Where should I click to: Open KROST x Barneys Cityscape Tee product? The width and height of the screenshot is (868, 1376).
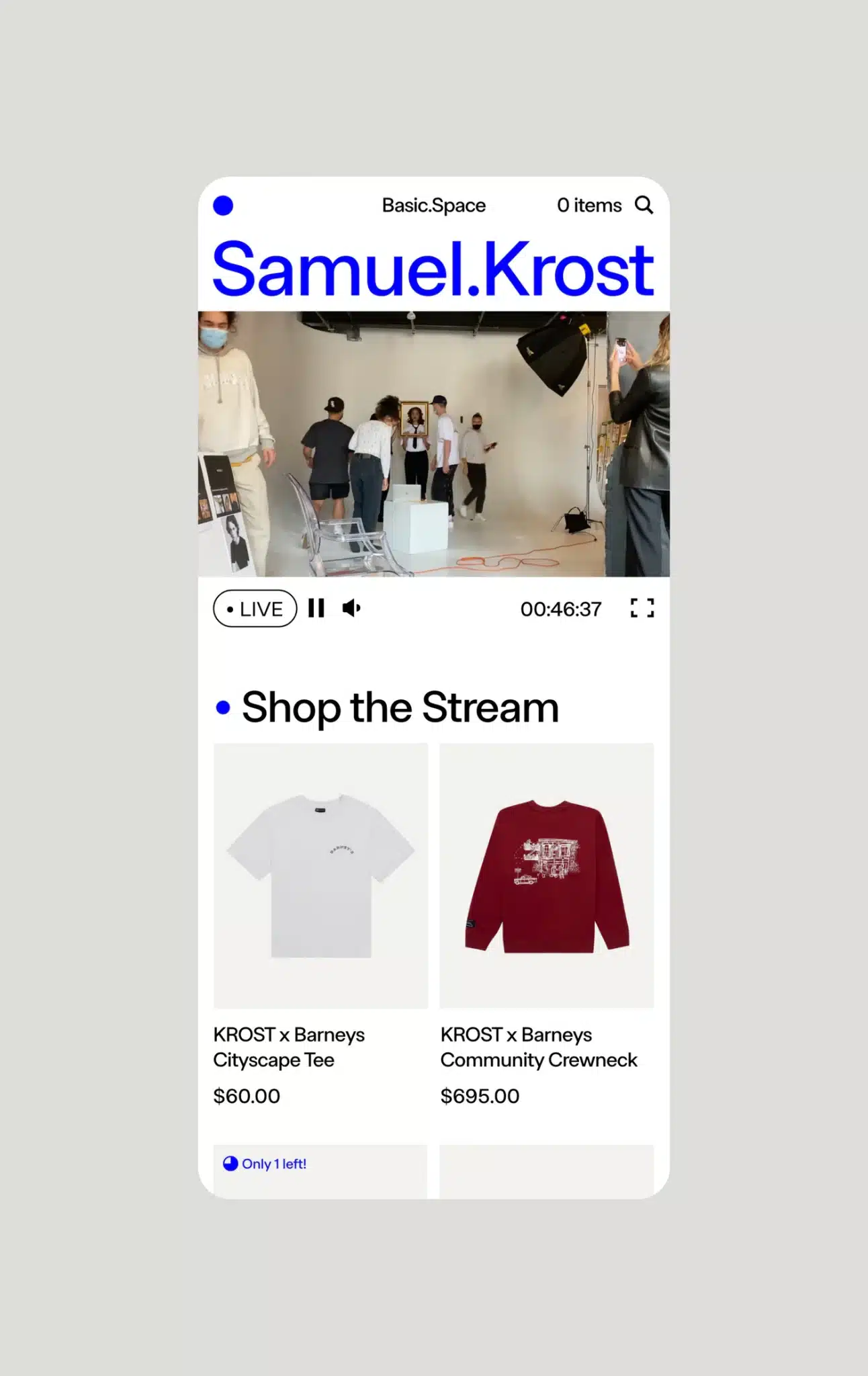320,875
